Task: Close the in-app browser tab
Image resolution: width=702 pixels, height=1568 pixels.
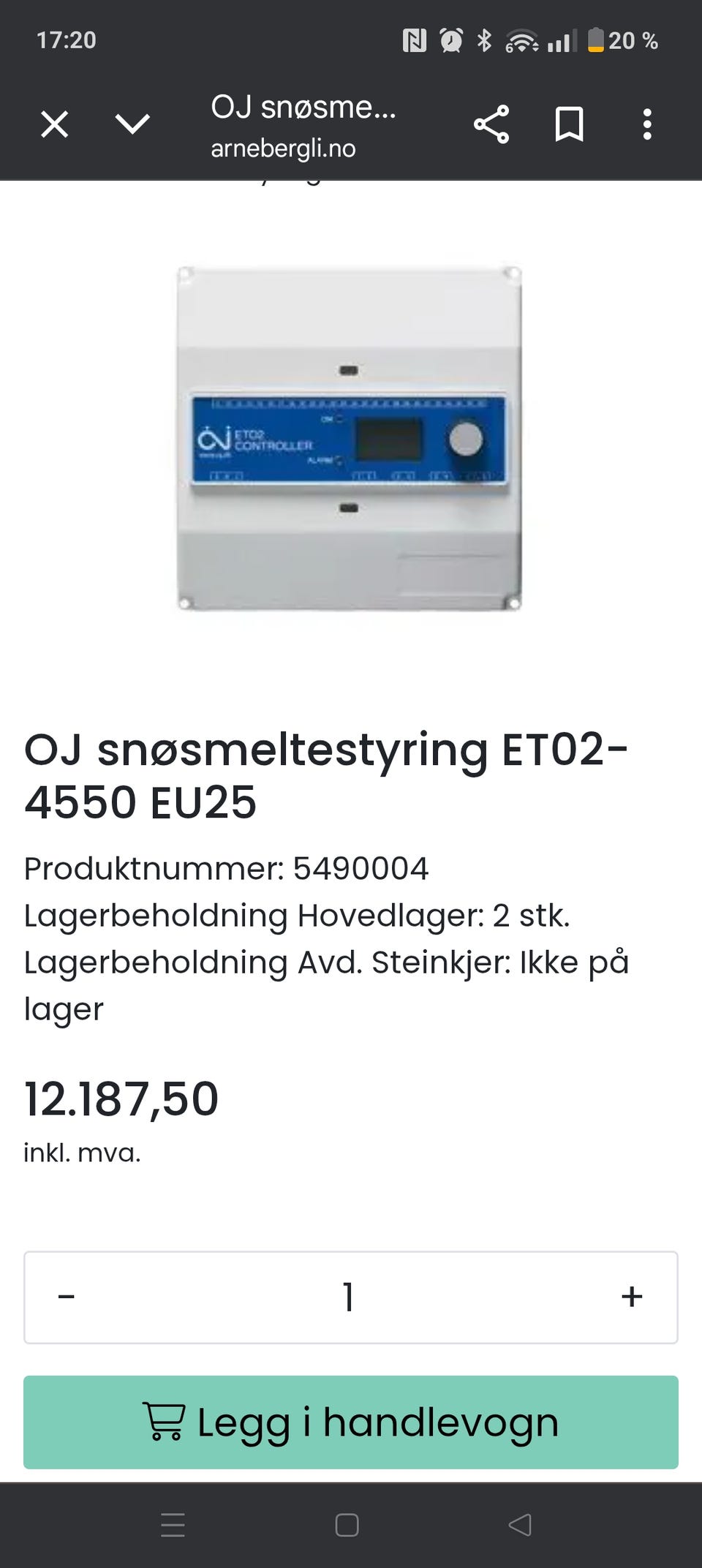Action: (55, 124)
